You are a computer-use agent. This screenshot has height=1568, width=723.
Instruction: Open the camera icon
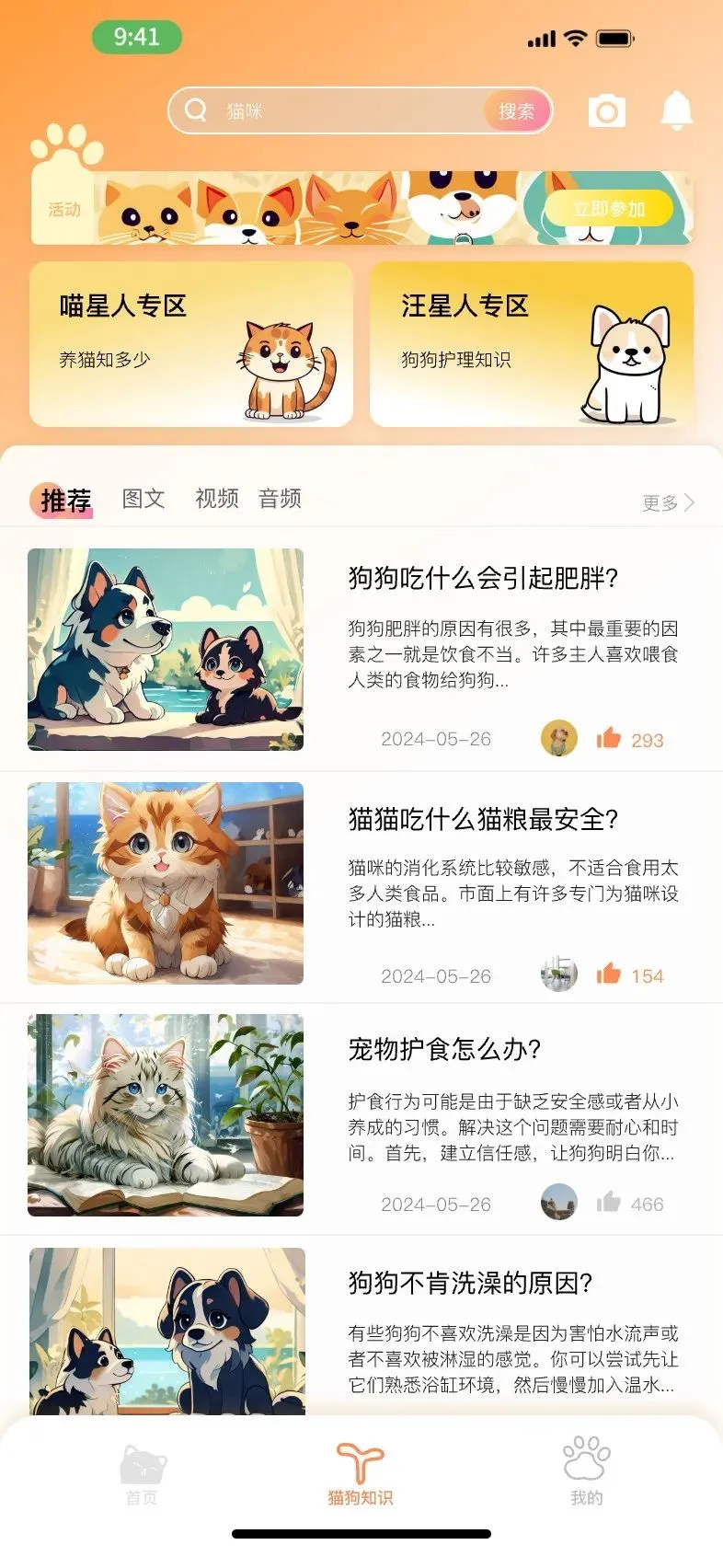tap(607, 111)
